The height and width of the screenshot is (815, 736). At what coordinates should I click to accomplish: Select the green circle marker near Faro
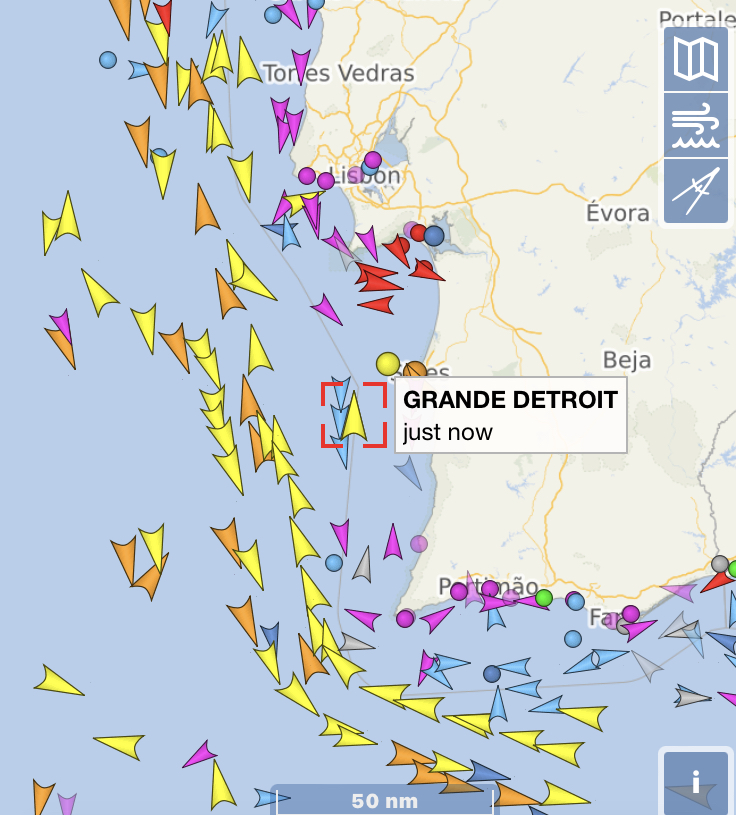543,598
